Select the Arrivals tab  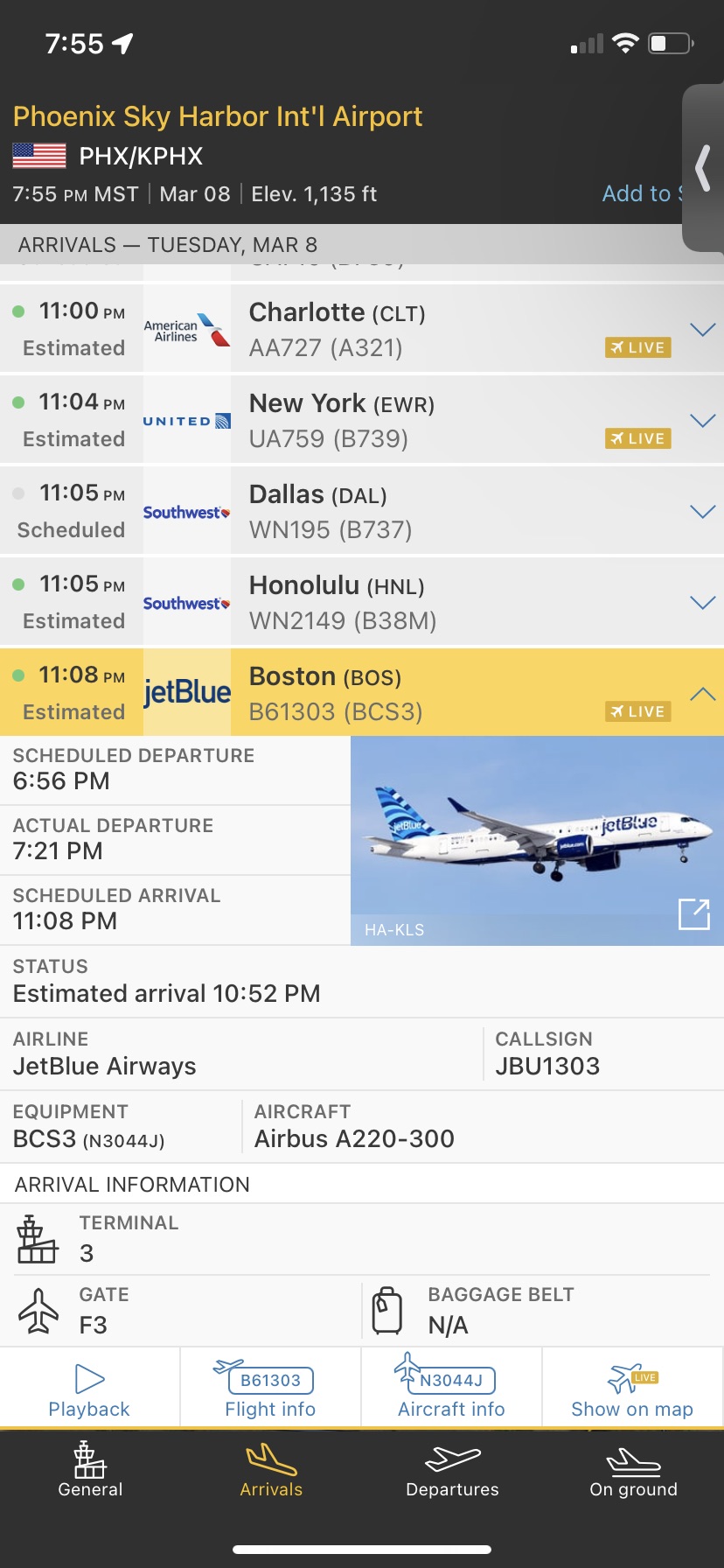click(271, 1470)
